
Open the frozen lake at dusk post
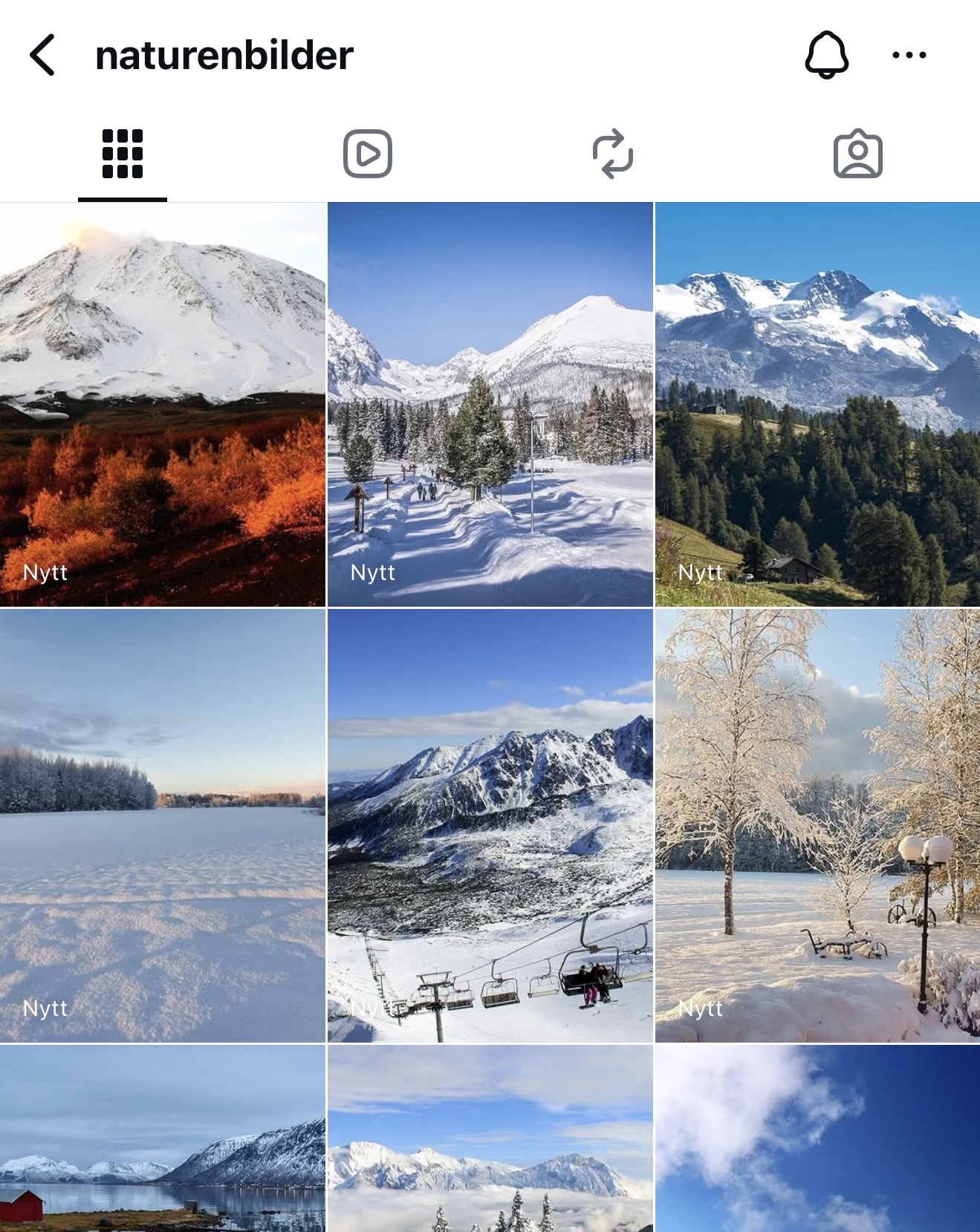(163, 824)
